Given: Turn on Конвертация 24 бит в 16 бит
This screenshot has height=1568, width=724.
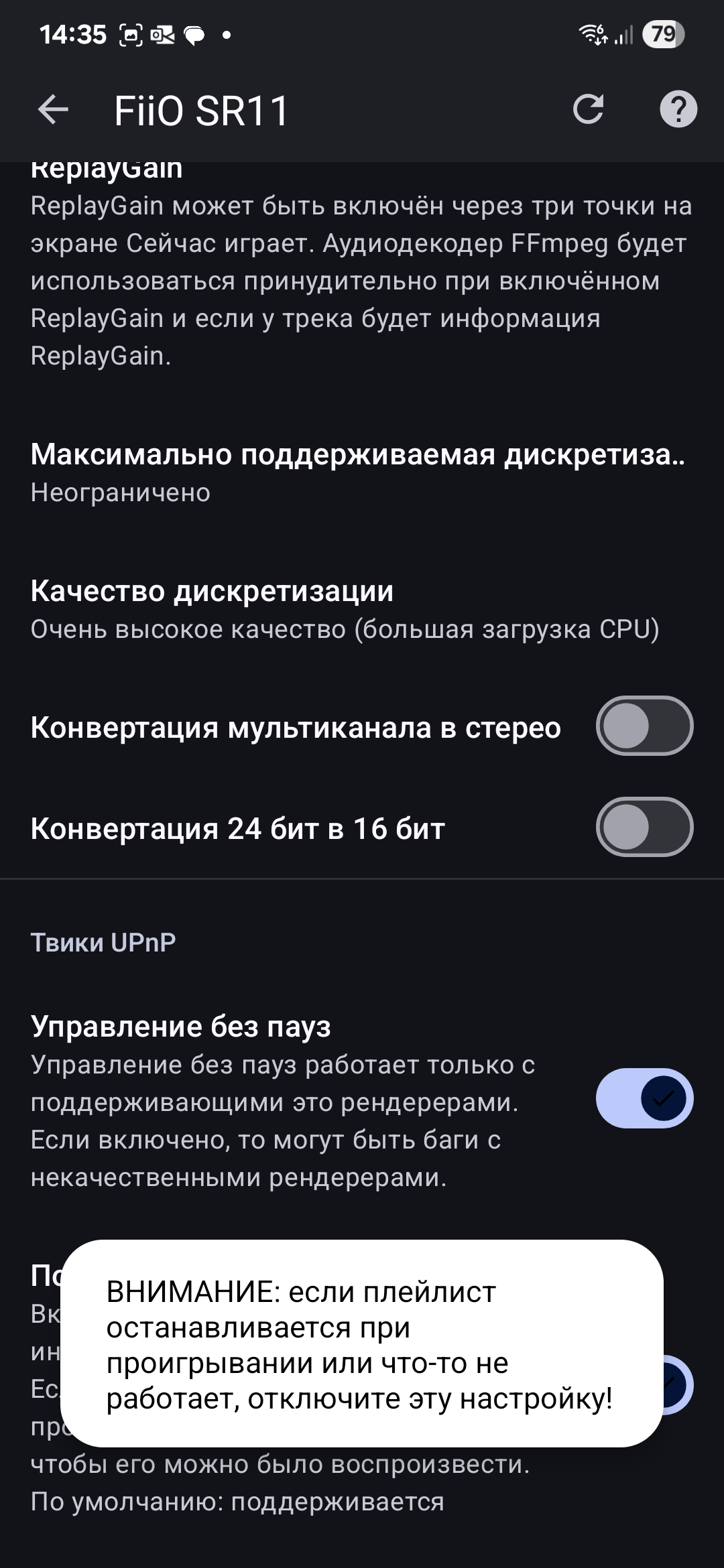Looking at the screenshot, I should point(644,827).
